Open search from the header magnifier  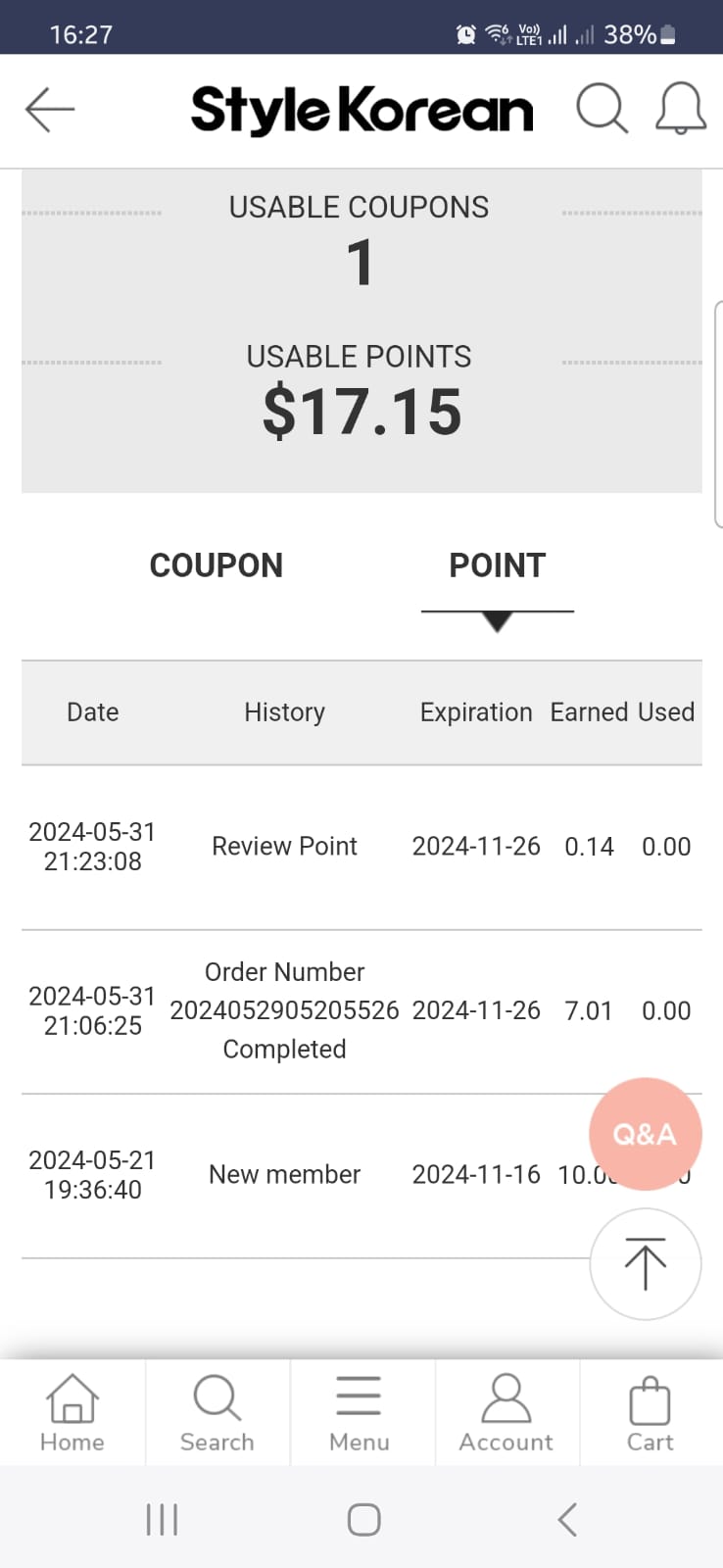click(x=602, y=108)
